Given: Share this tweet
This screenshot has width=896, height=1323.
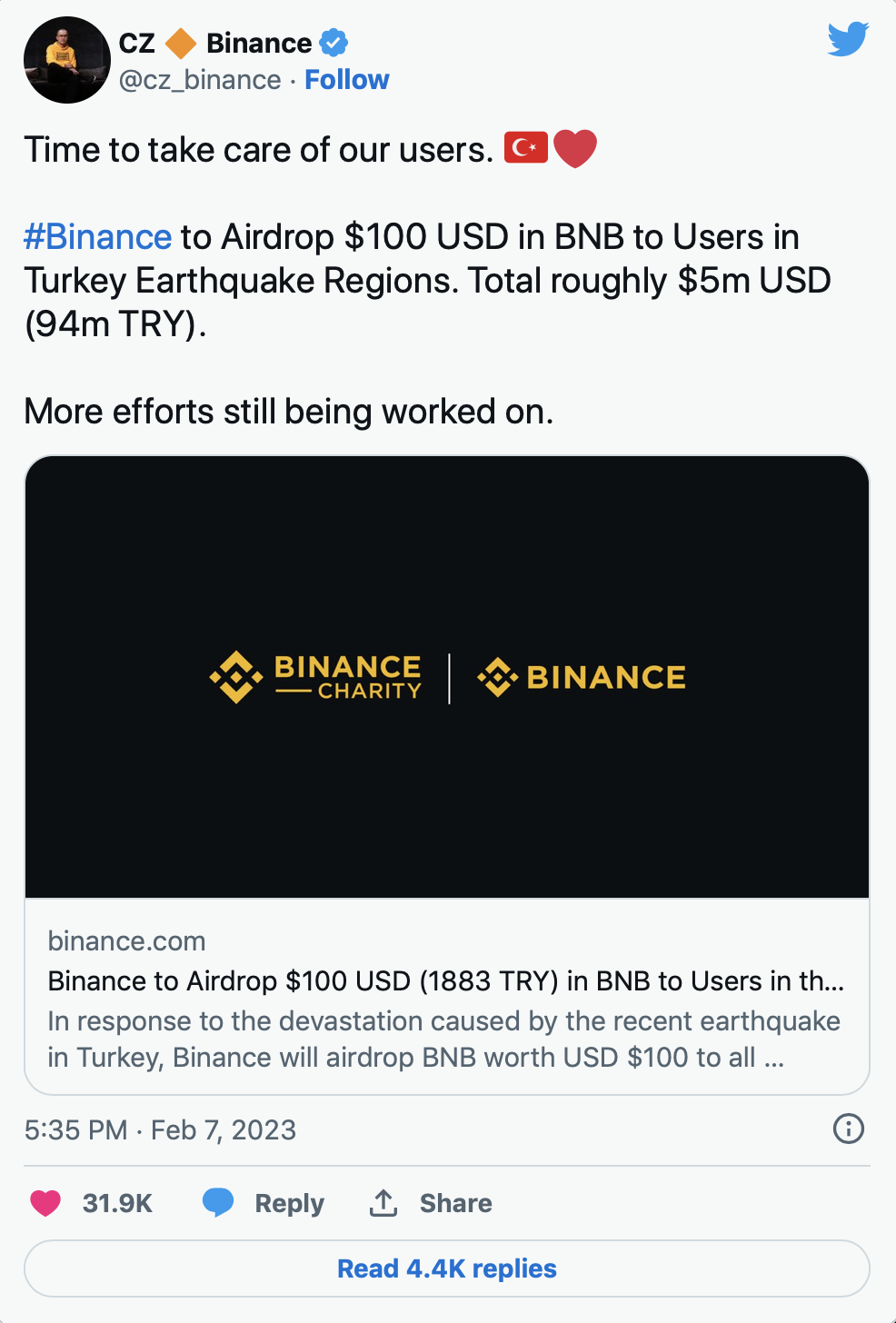Looking at the screenshot, I should click(x=432, y=1203).
